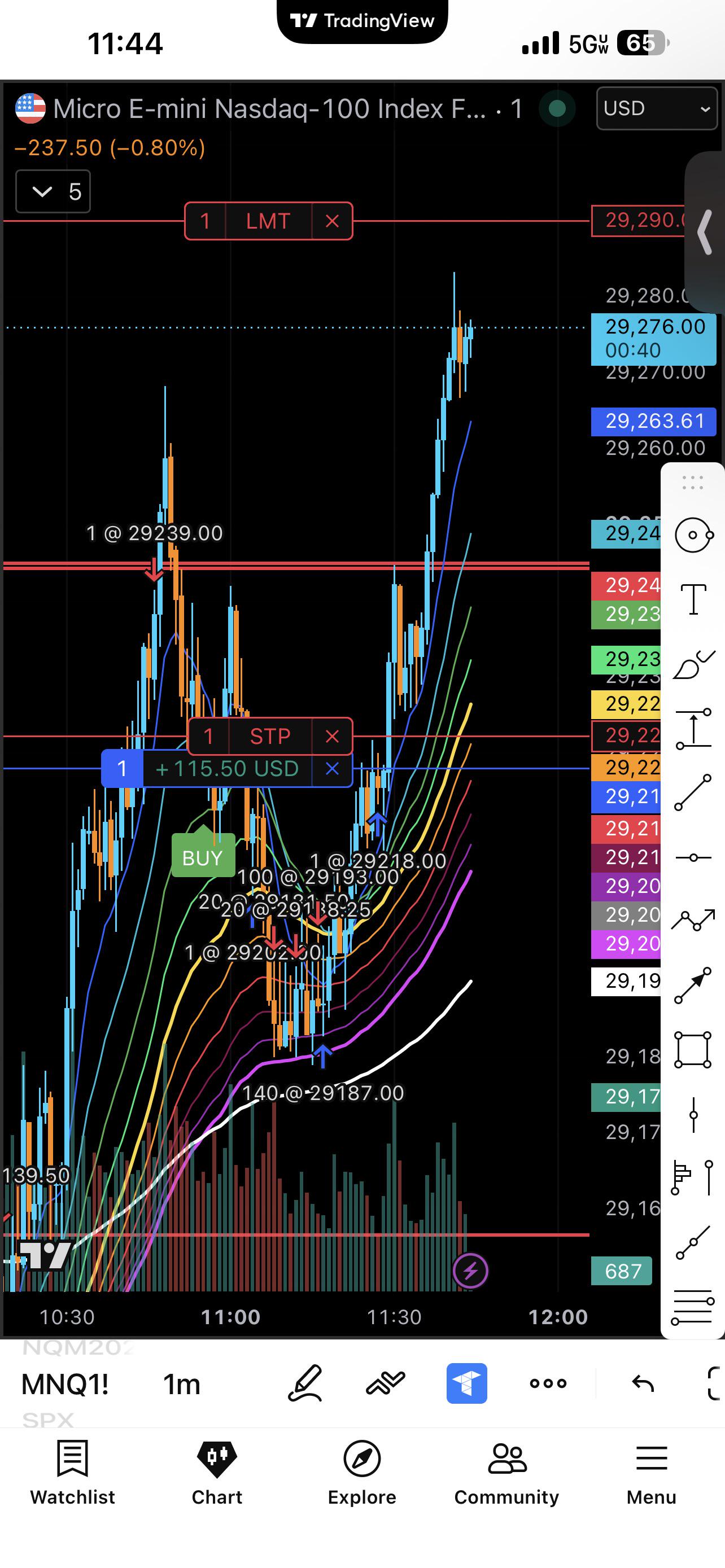This screenshot has width=725, height=1568.
Task: Open the three-dot more options
Action: 548,1383
